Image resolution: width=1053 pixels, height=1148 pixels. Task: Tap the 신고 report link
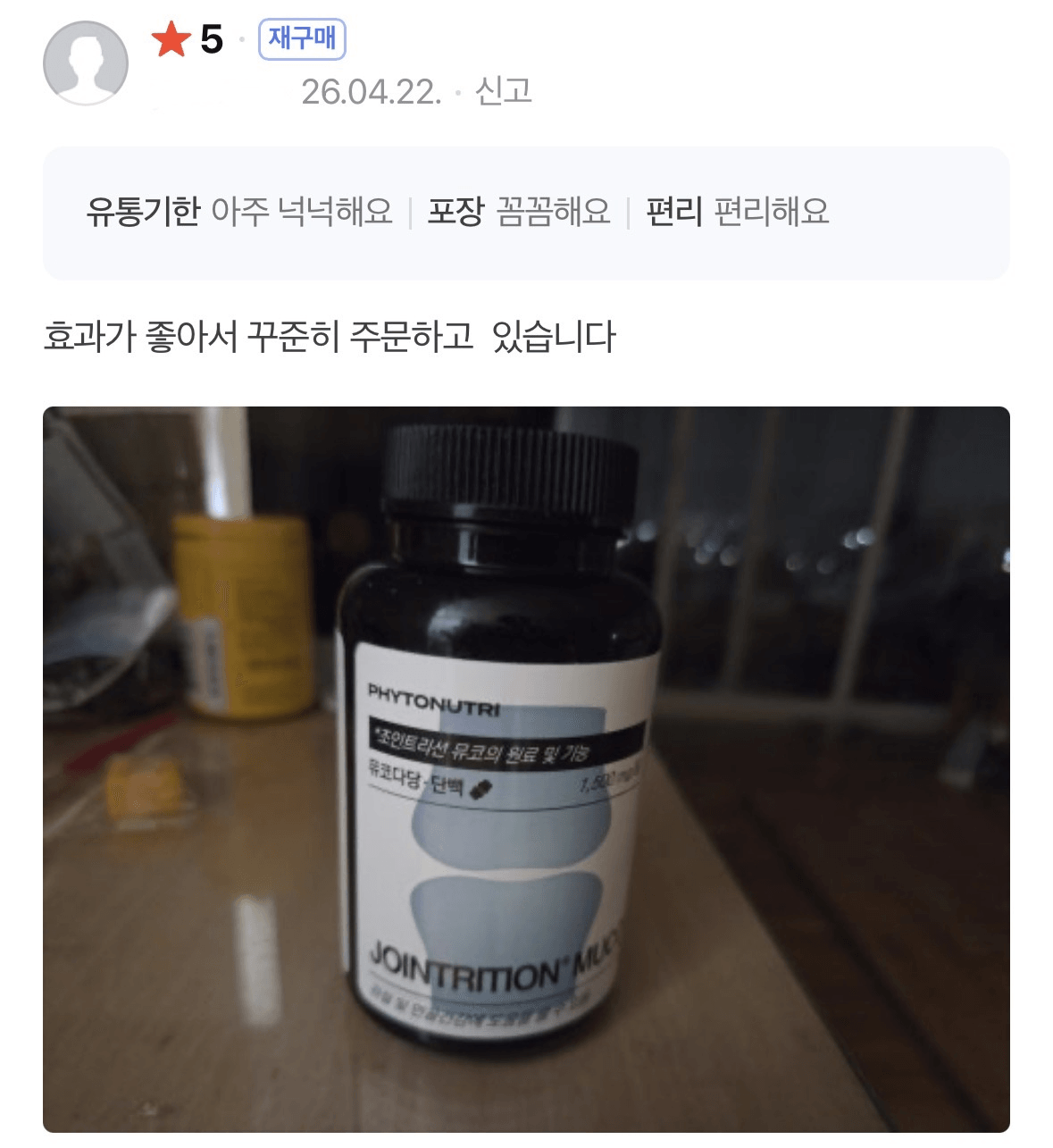click(x=503, y=91)
